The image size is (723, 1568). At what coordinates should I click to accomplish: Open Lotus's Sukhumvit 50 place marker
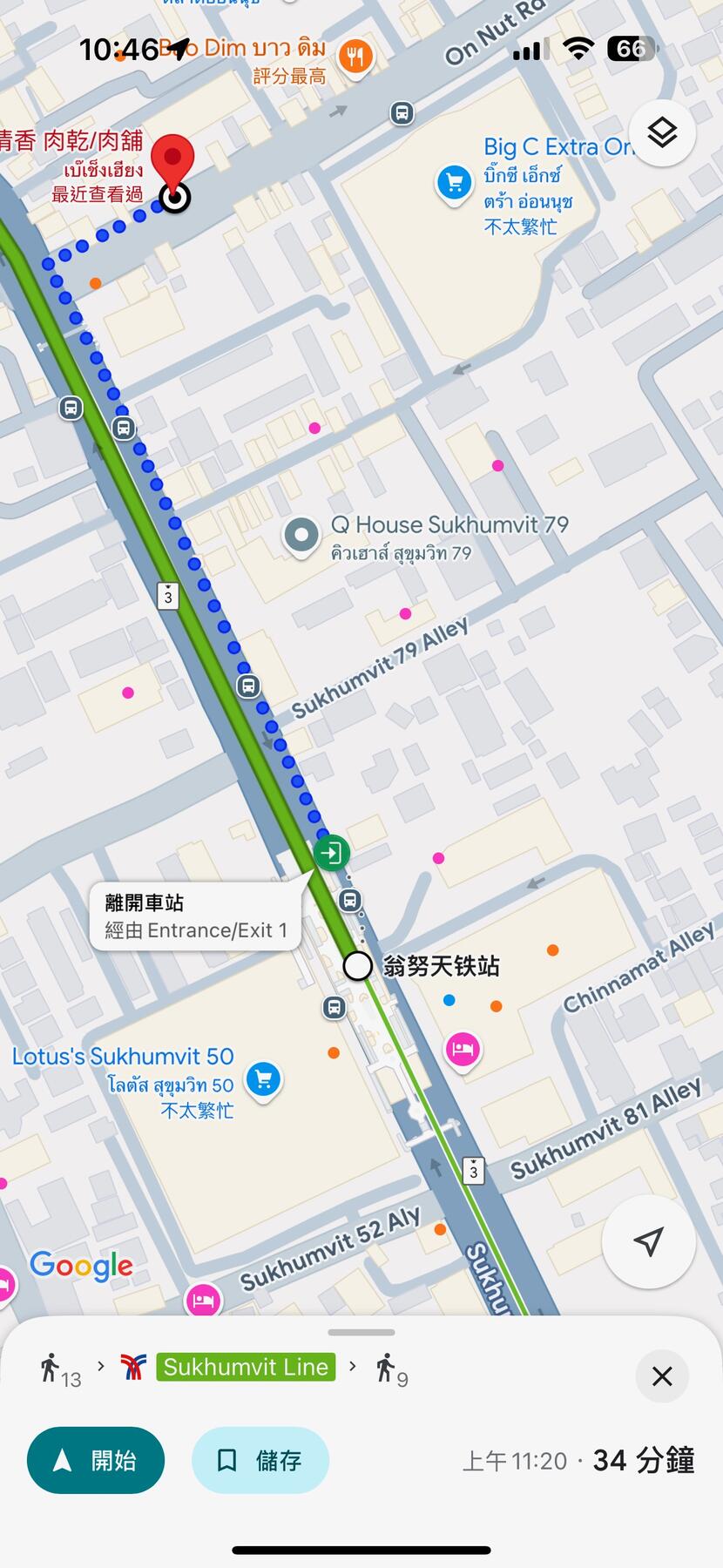tap(263, 1080)
